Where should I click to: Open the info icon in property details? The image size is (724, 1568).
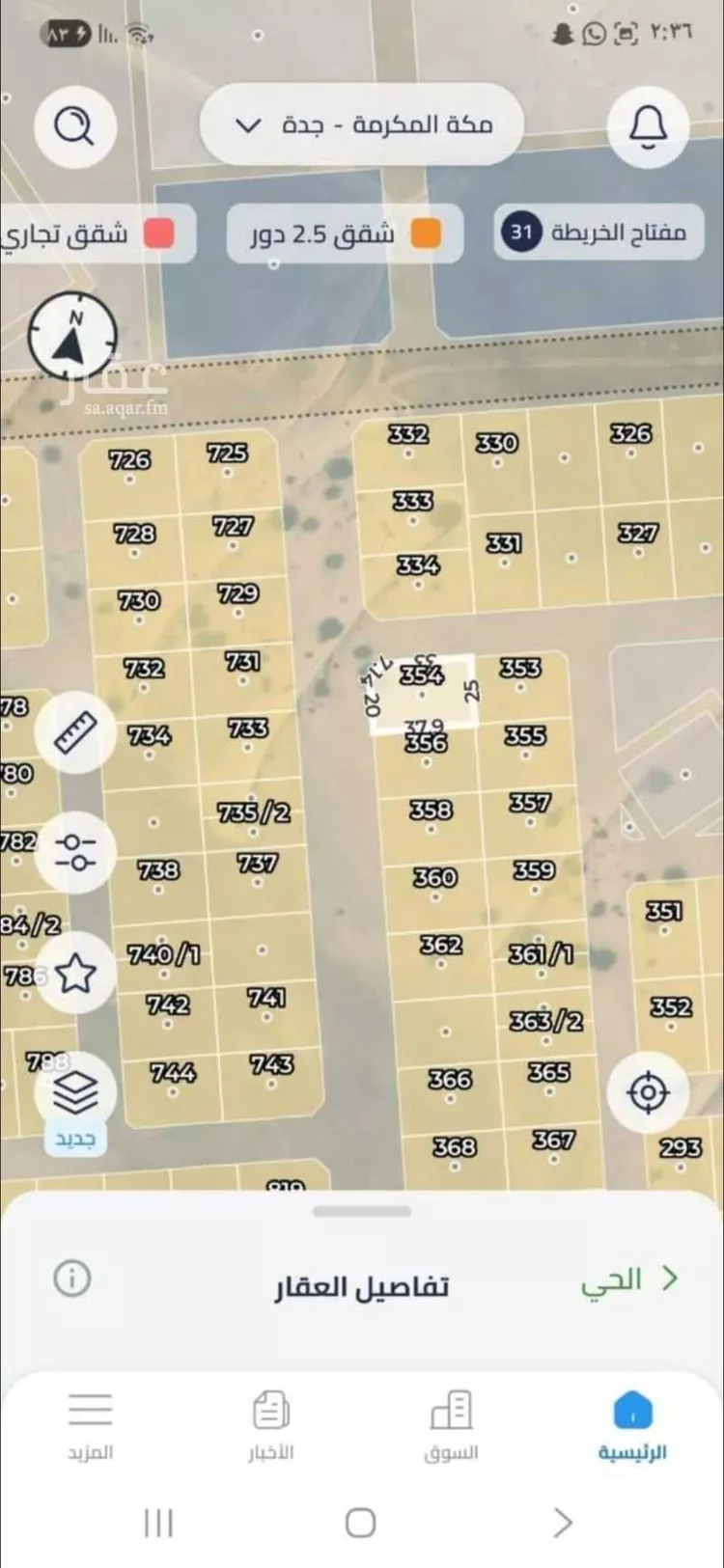tap(72, 1278)
